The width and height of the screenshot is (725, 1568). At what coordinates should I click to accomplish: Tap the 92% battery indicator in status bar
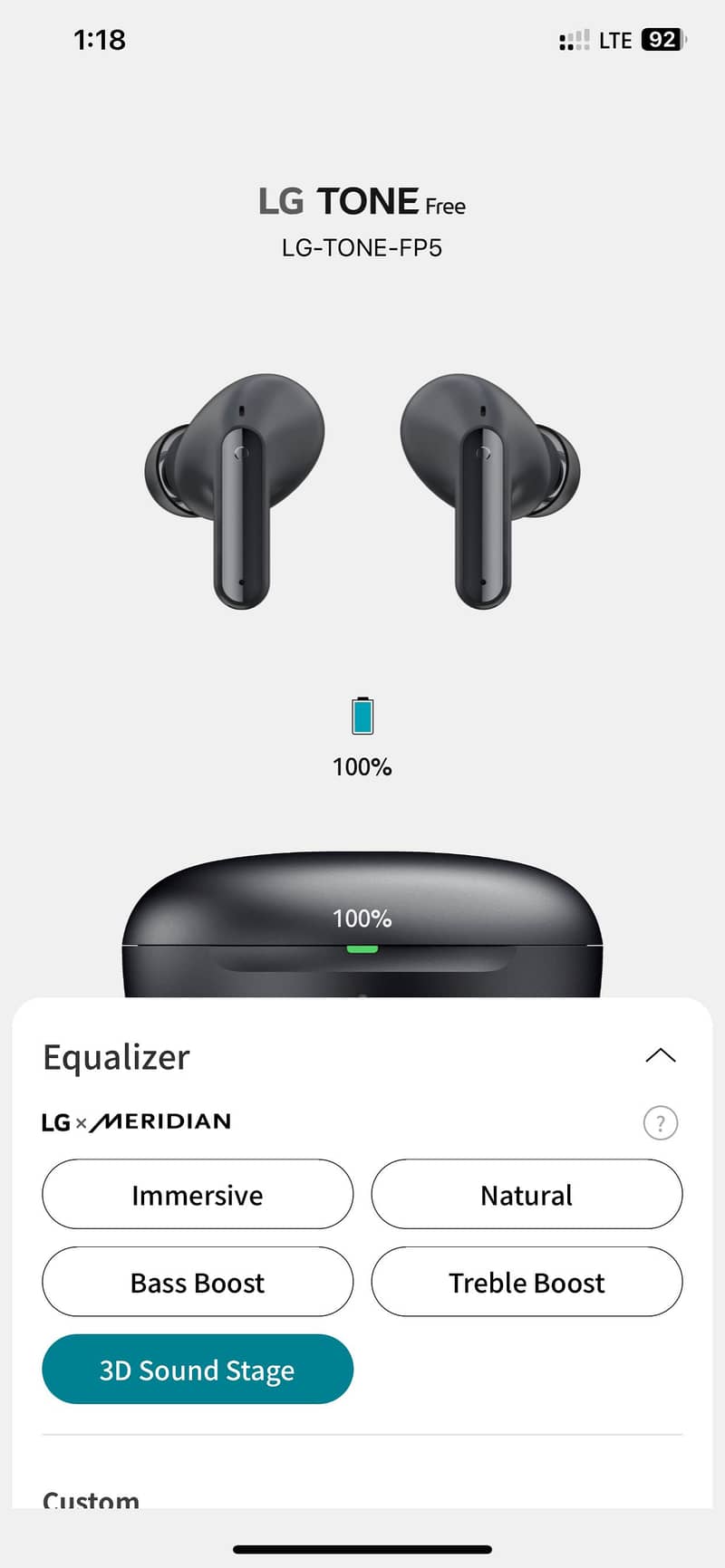661,40
